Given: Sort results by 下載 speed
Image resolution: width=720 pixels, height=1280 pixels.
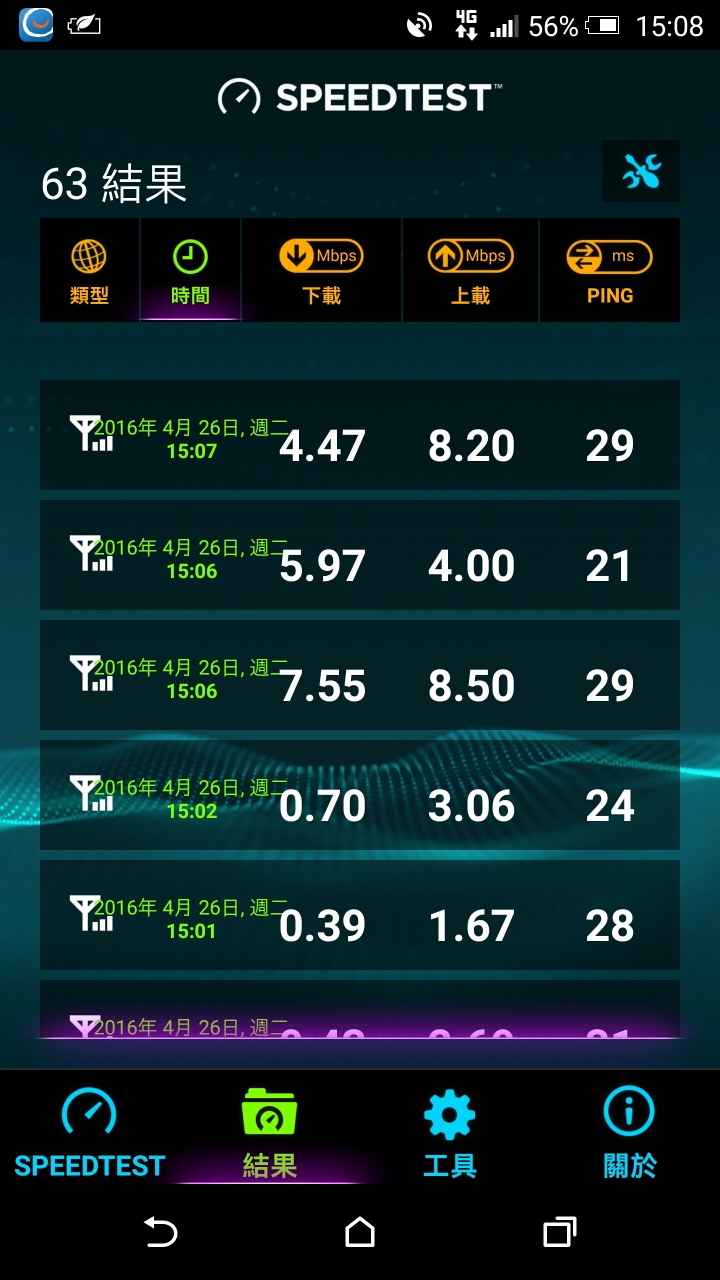Looking at the screenshot, I should 321,271.
